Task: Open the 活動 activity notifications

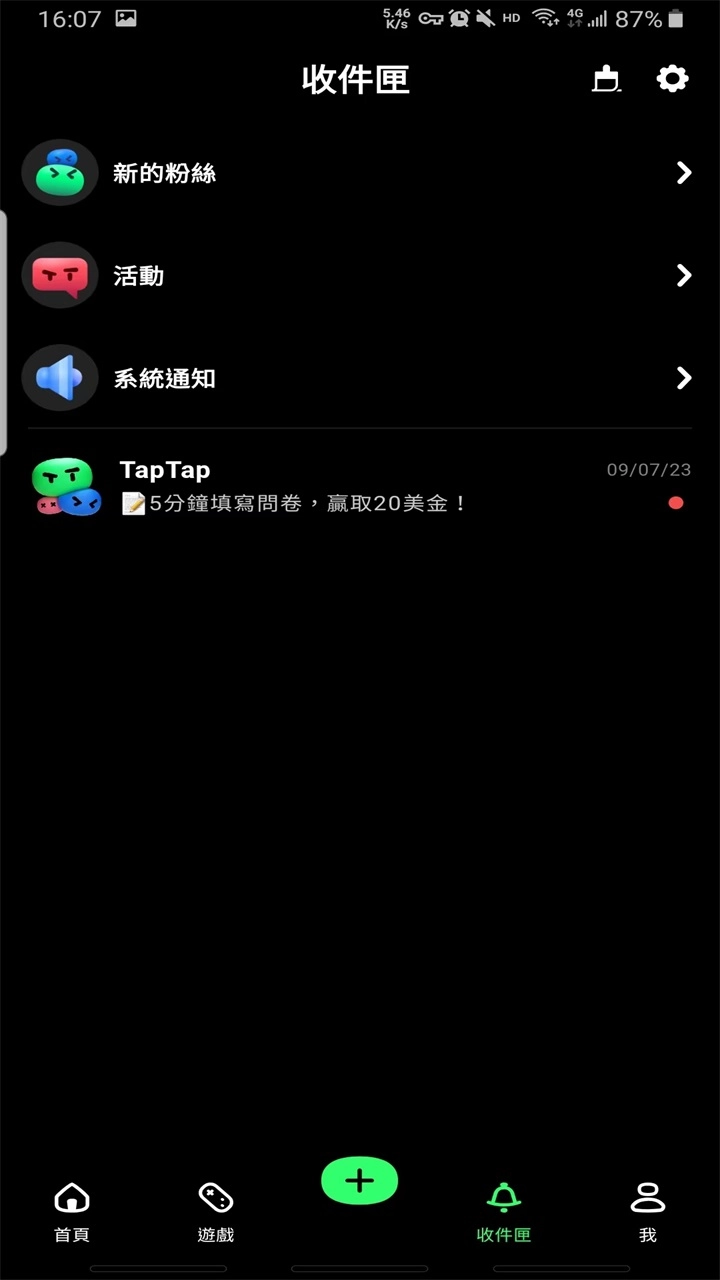Action: [x=360, y=276]
